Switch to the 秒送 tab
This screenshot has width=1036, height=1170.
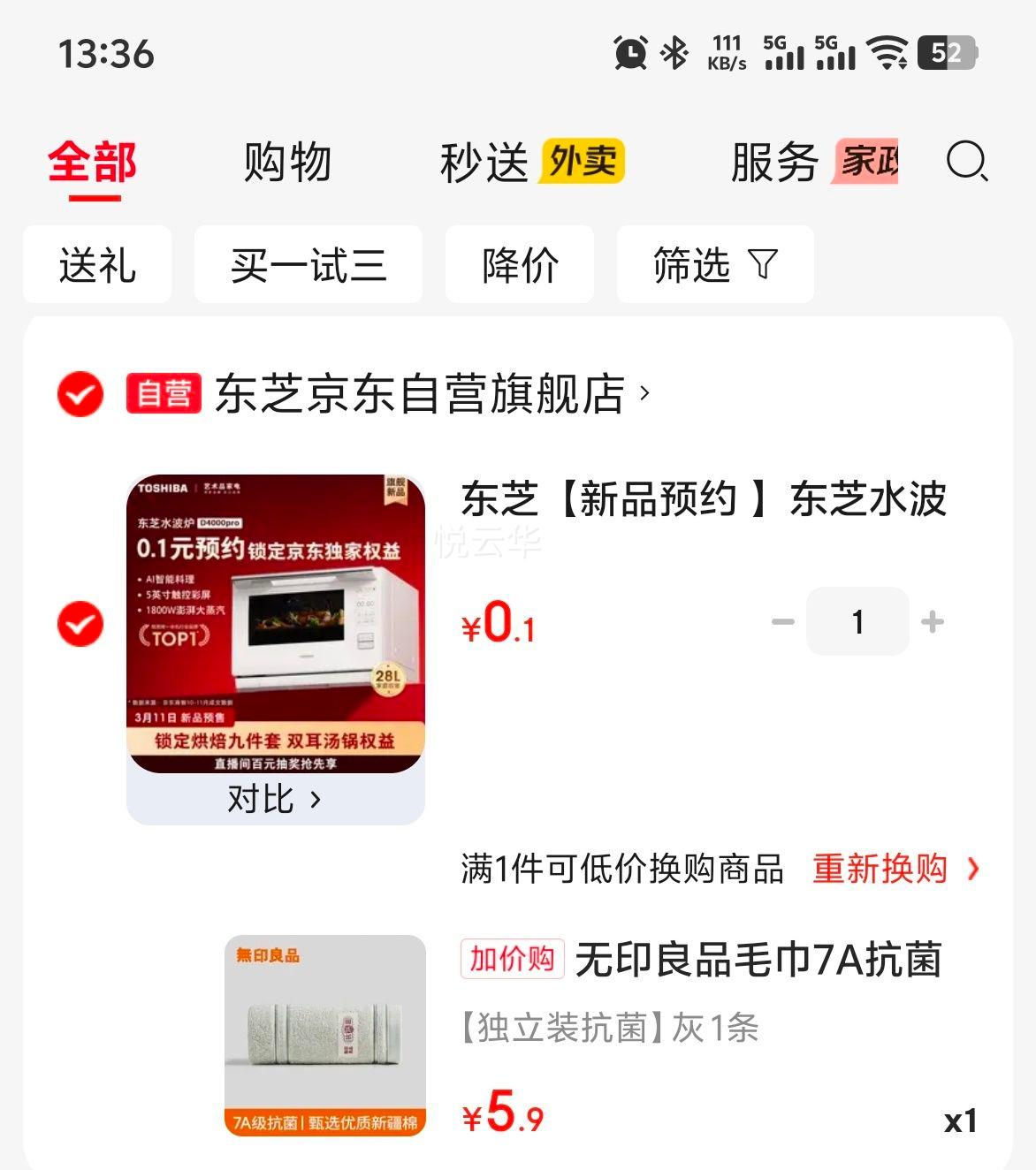tap(485, 163)
